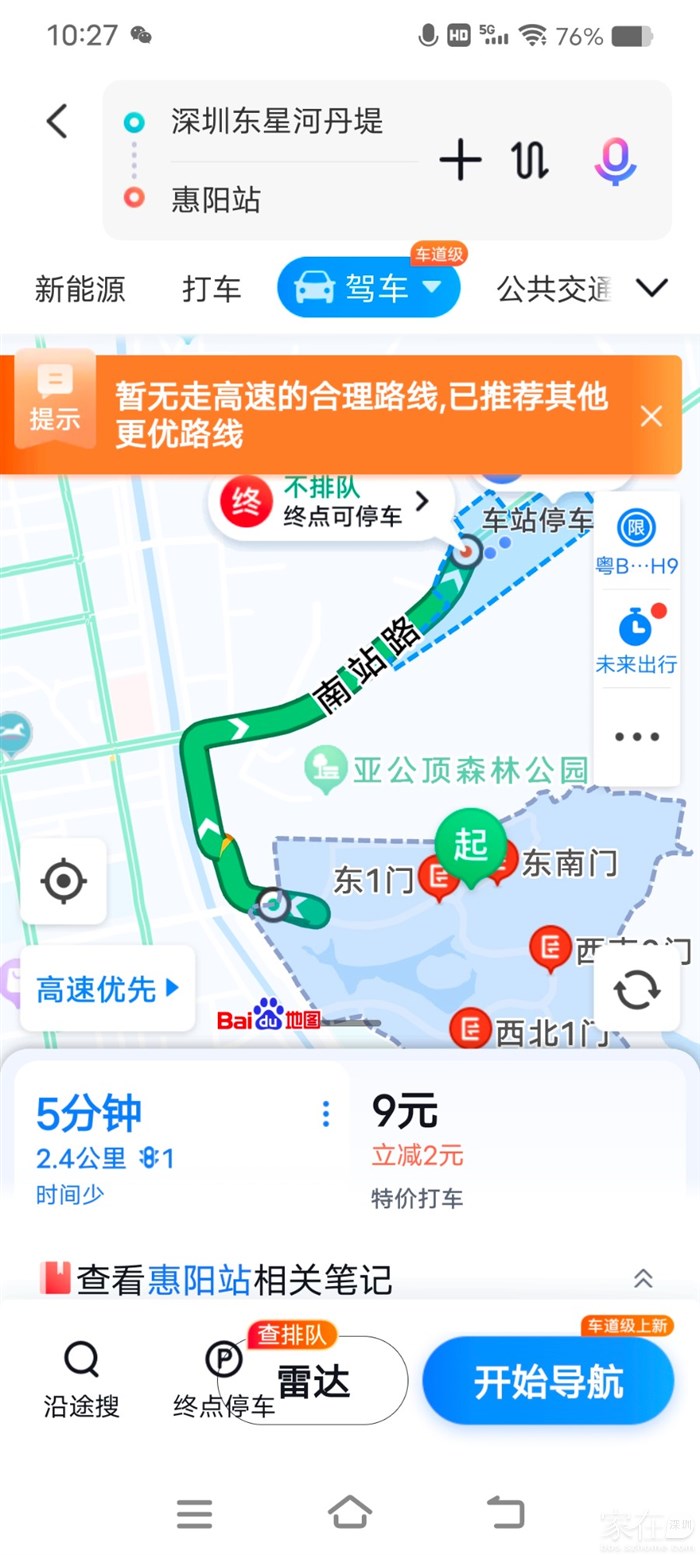Switch to the 新能源 travel mode tab
Image resolution: width=700 pixels, height=1555 pixels.
click(80, 289)
